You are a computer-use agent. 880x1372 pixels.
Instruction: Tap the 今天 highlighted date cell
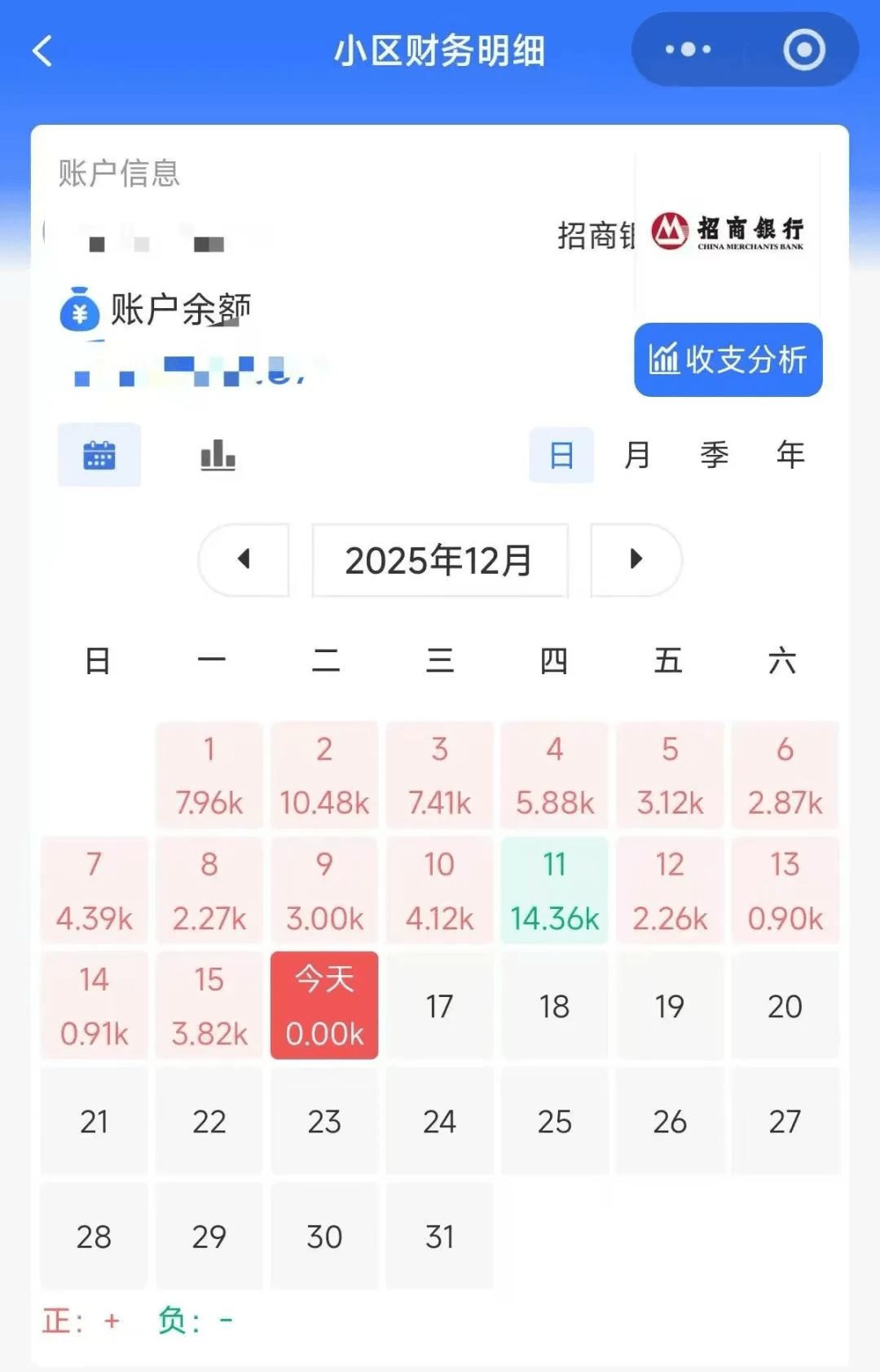pyautogui.click(x=323, y=1006)
